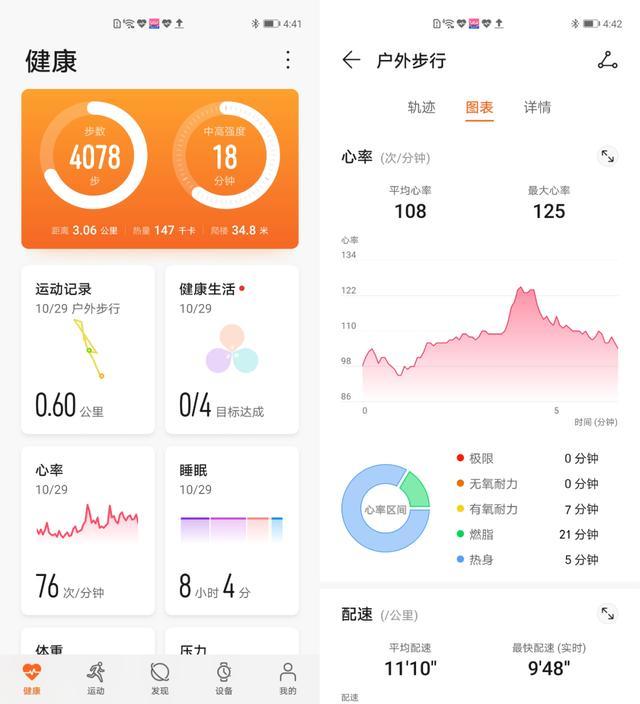The height and width of the screenshot is (704, 640).
Task: Open the 健康生活 card
Action: click(x=232, y=349)
